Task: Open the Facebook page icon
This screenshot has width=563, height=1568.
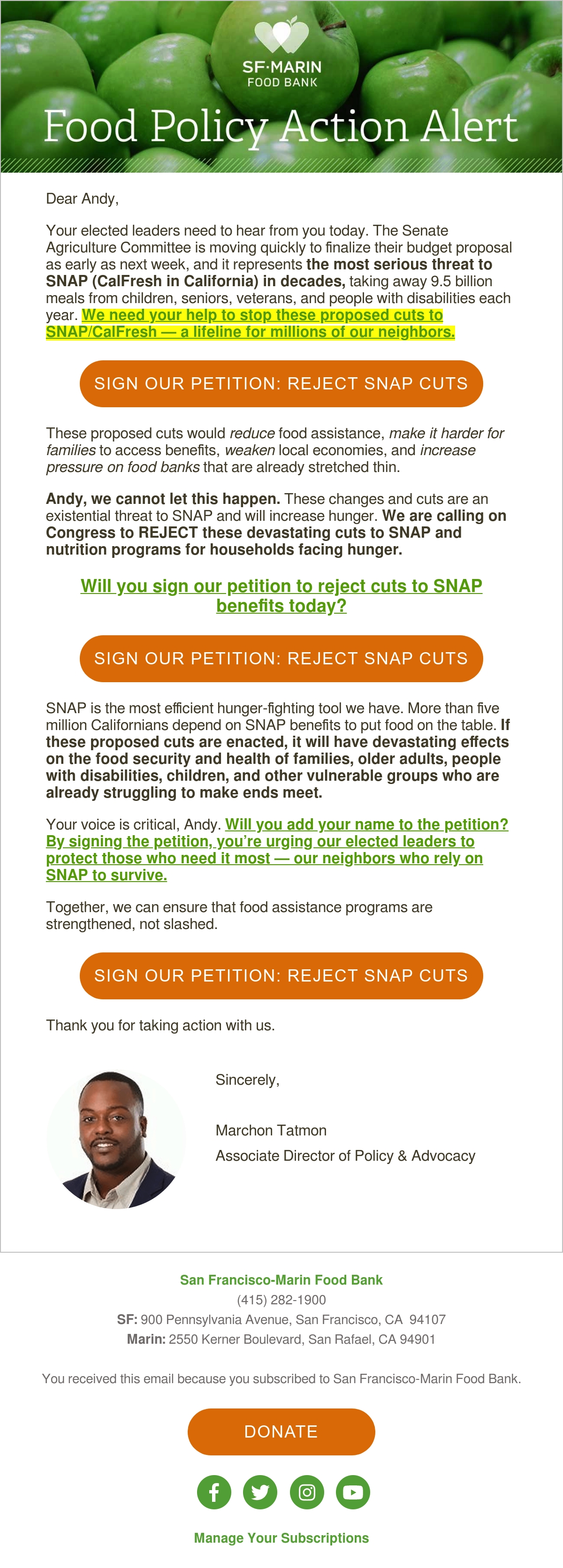Action: (214, 1492)
